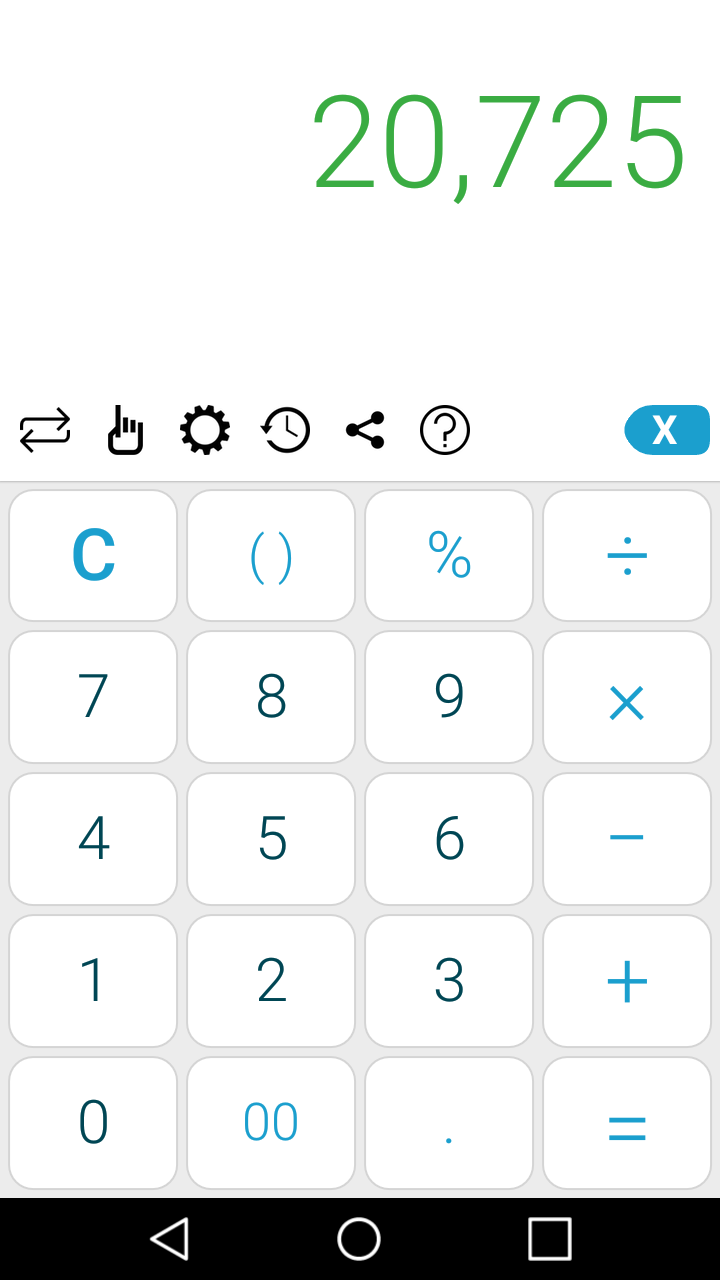720x1280 pixels.
Task: Insert parentheses
Action: tap(271, 555)
